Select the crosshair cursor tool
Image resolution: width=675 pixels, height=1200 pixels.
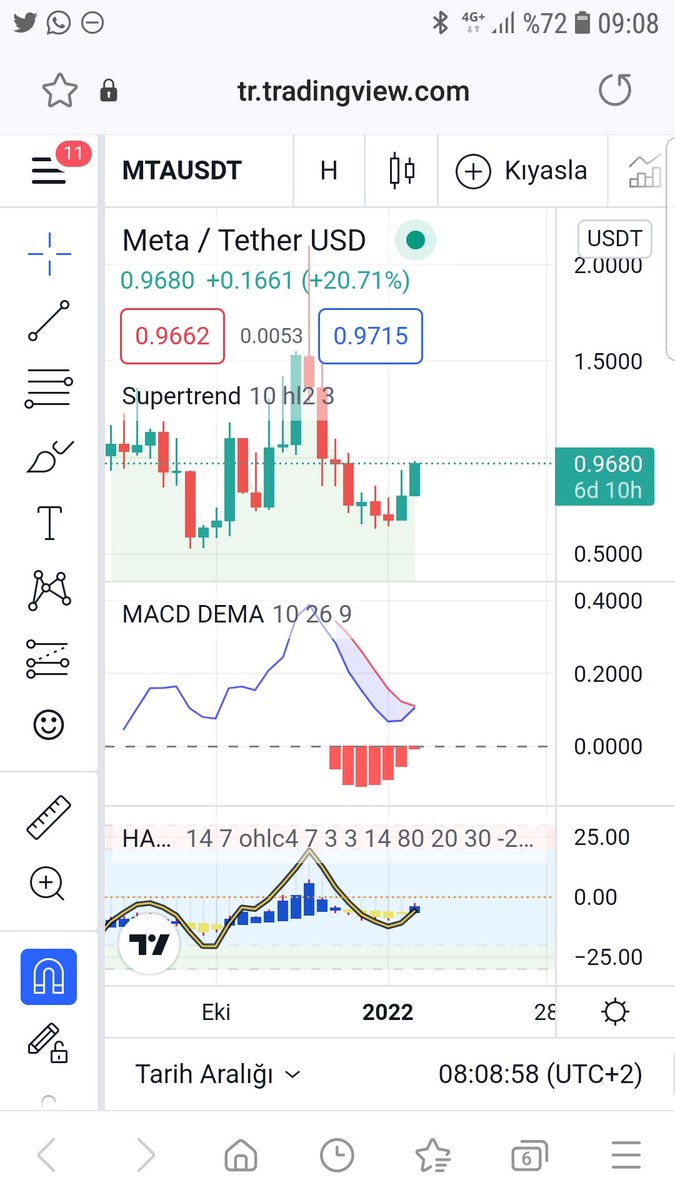(x=49, y=254)
